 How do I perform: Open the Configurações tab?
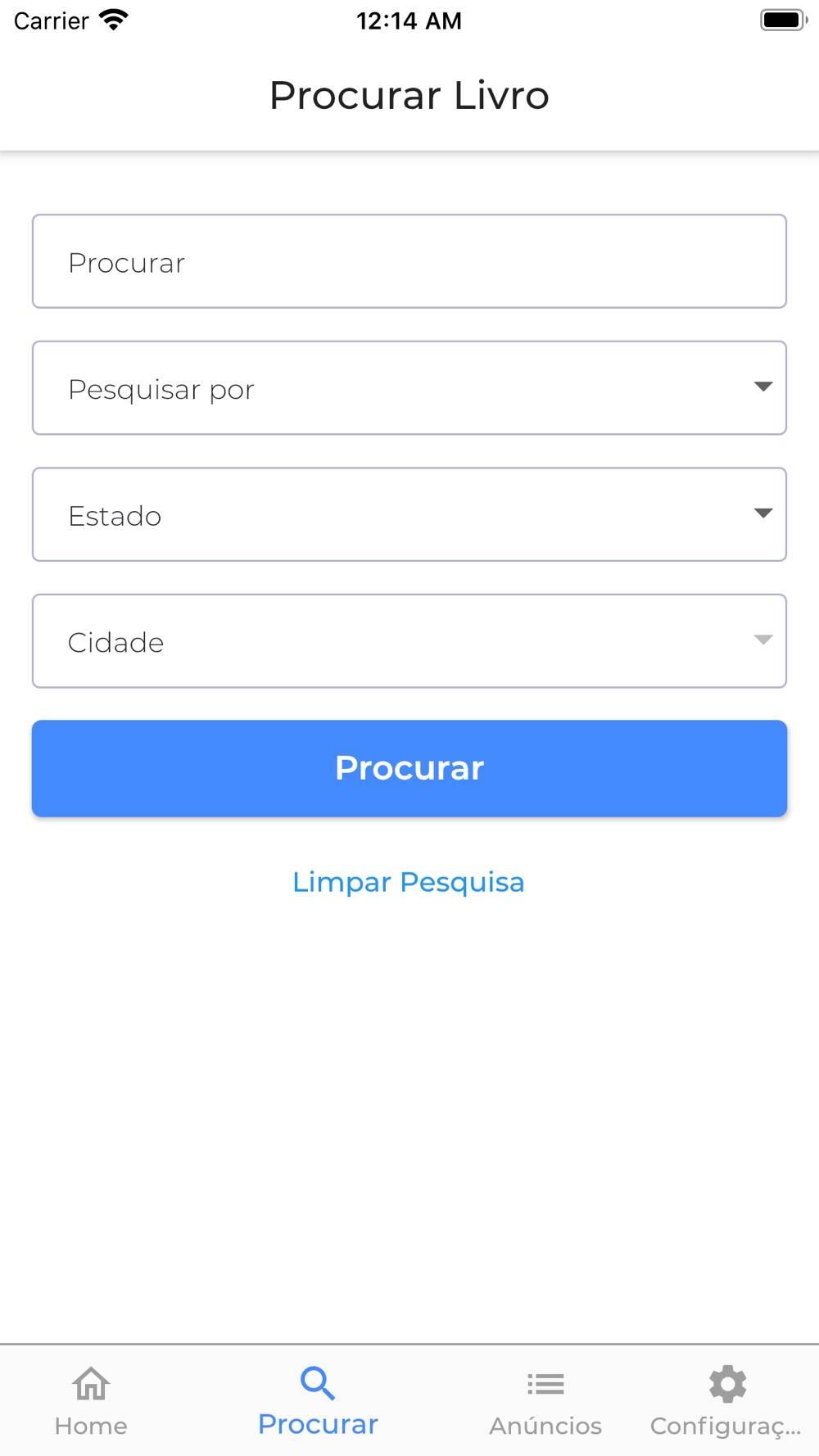tap(726, 1400)
